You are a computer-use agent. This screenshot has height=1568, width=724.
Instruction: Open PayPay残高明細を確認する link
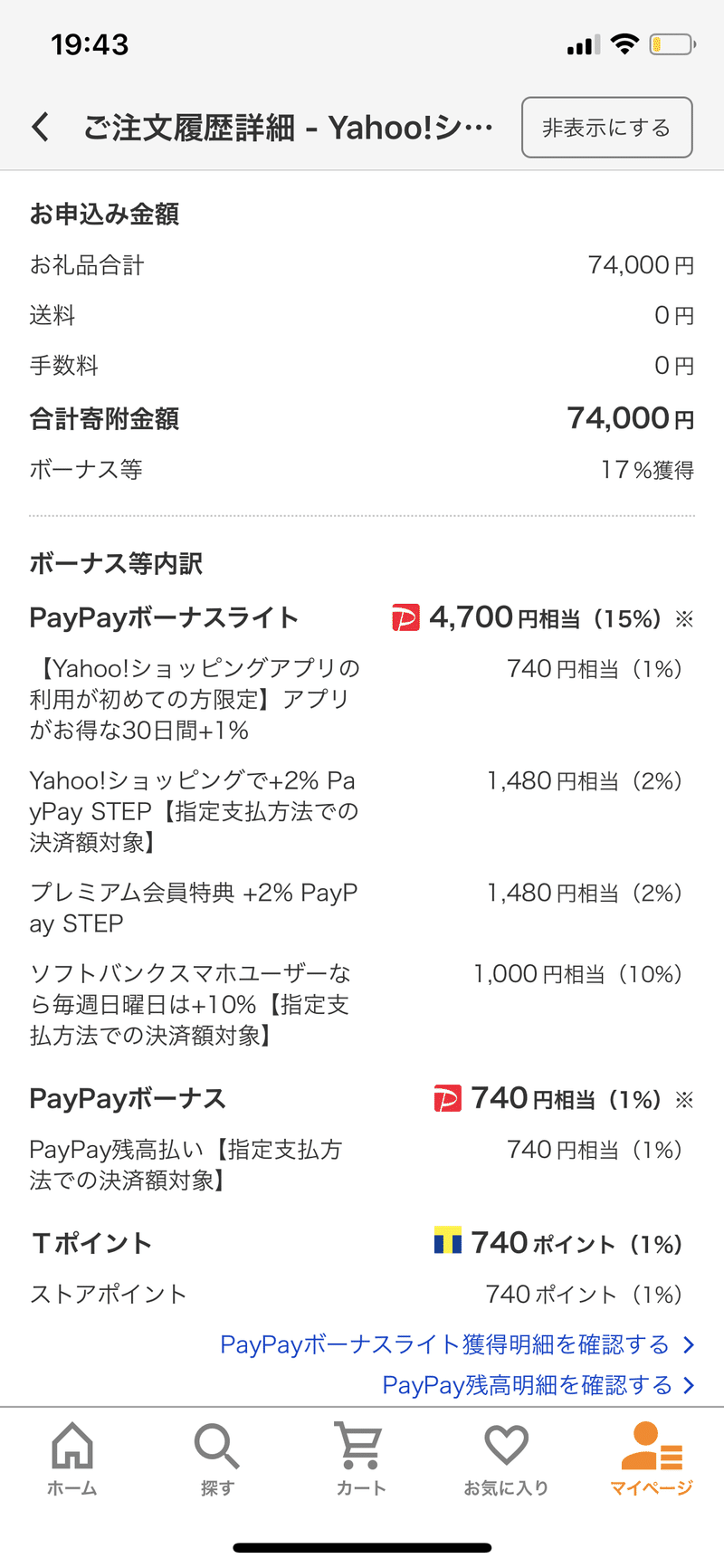[x=538, y=1385]
